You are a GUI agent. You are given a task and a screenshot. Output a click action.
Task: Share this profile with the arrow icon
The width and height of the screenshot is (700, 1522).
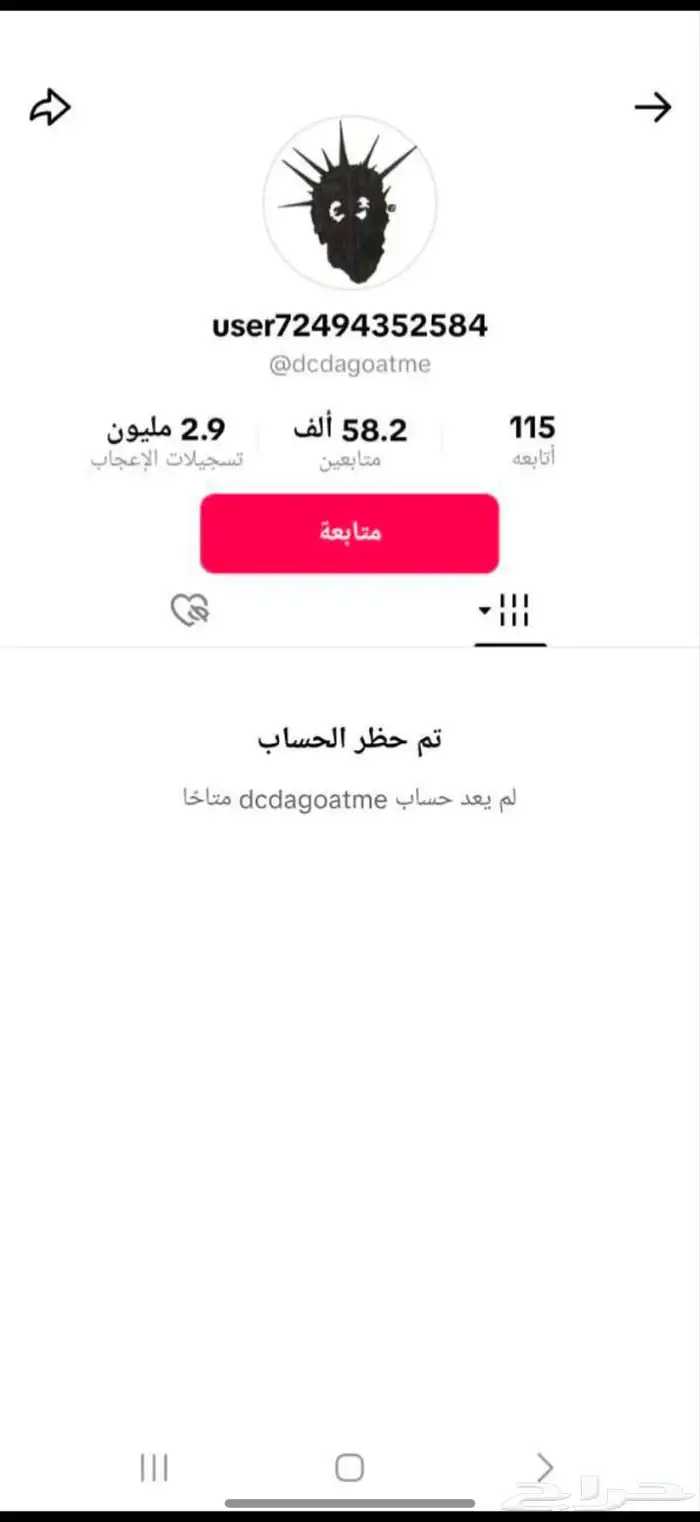[x=50, y=108]
